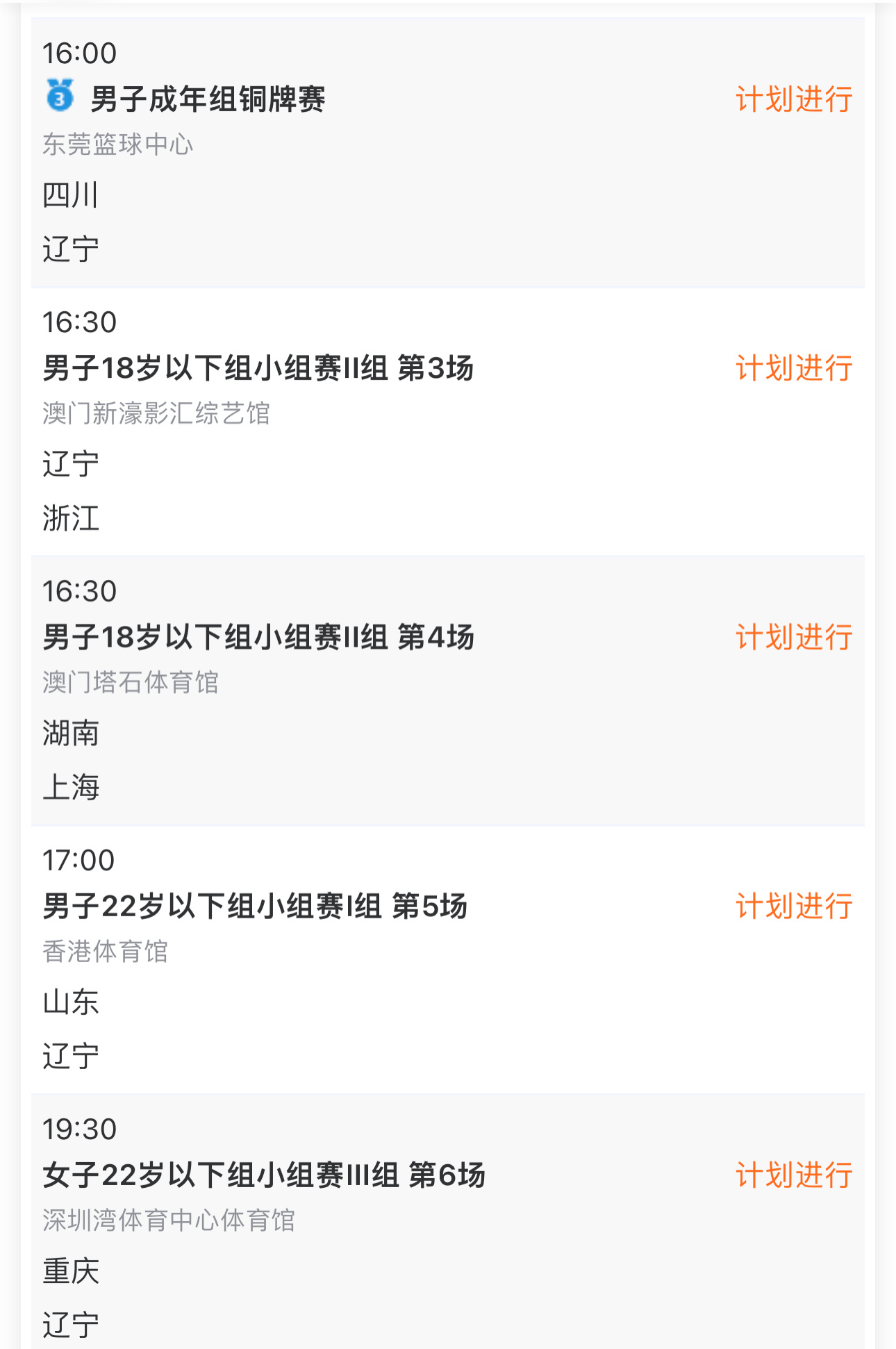Click venue 澳门新濠影汇综艺馆
The width and height of the screenshot is (896, 1349).
pos(156,413)
